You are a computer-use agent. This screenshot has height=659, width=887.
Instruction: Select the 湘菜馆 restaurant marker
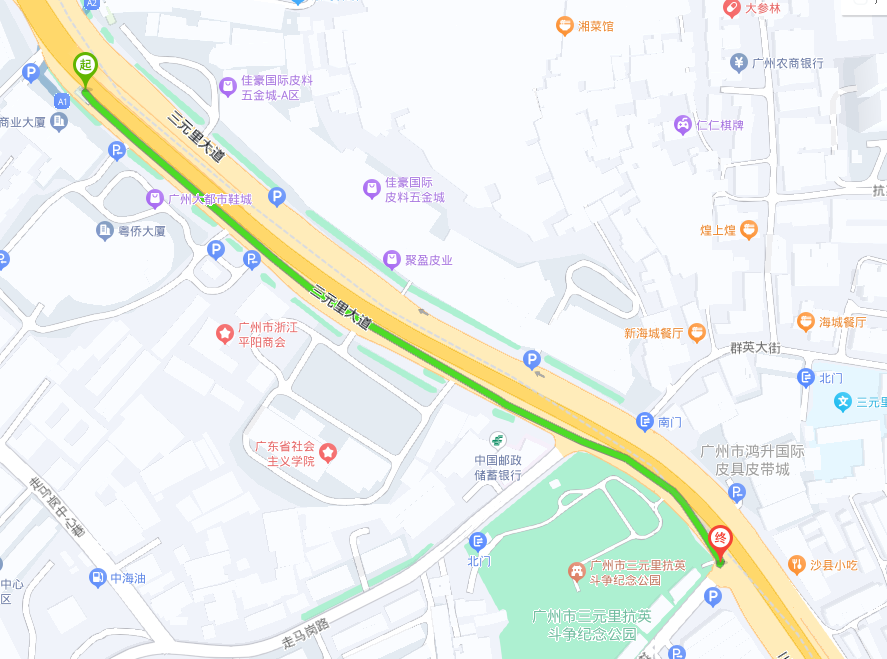pos(565,26)
